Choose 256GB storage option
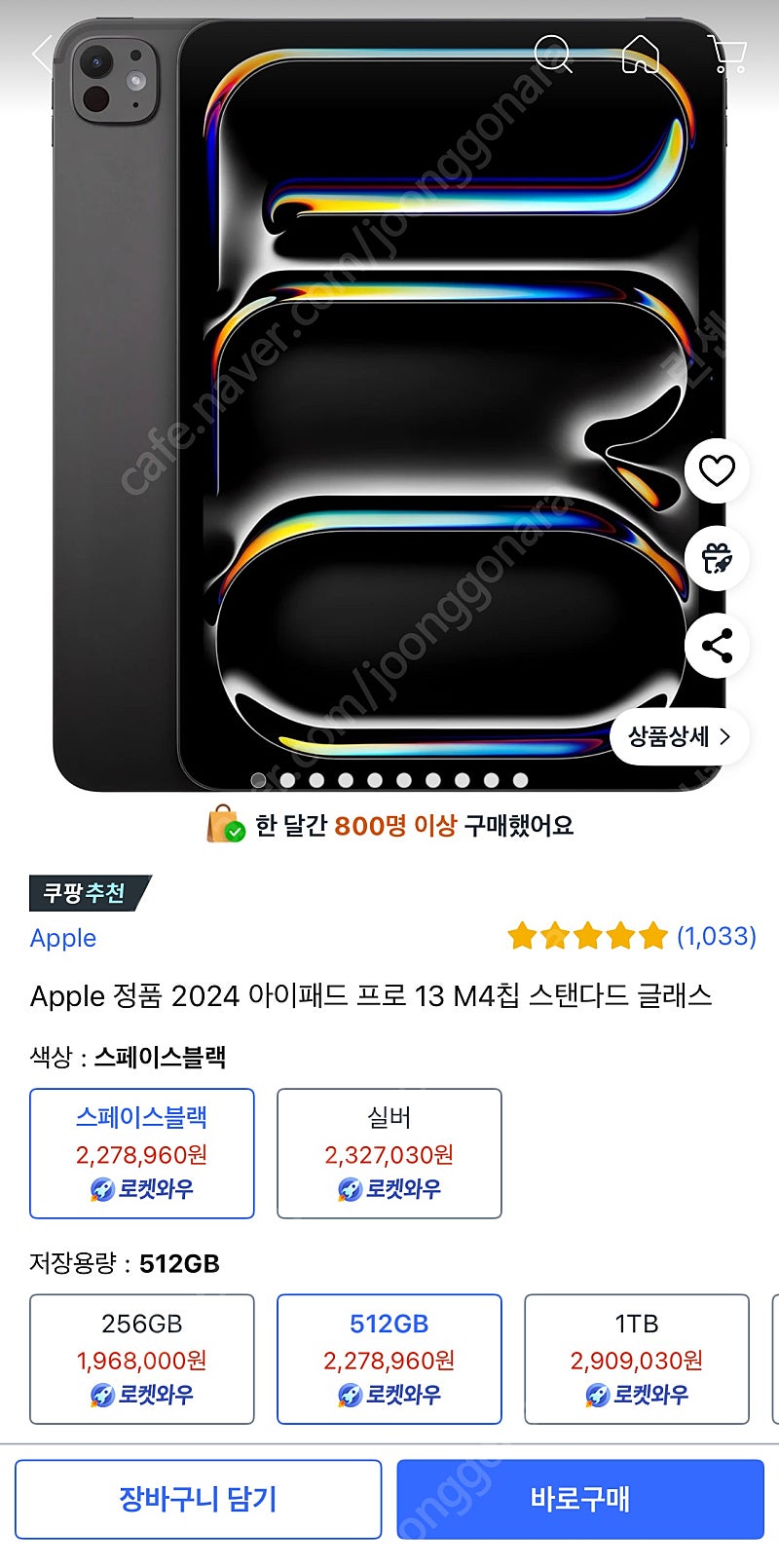Image resolution: width=779 pixels, height=1568 pixels. tap(142, 1359)
